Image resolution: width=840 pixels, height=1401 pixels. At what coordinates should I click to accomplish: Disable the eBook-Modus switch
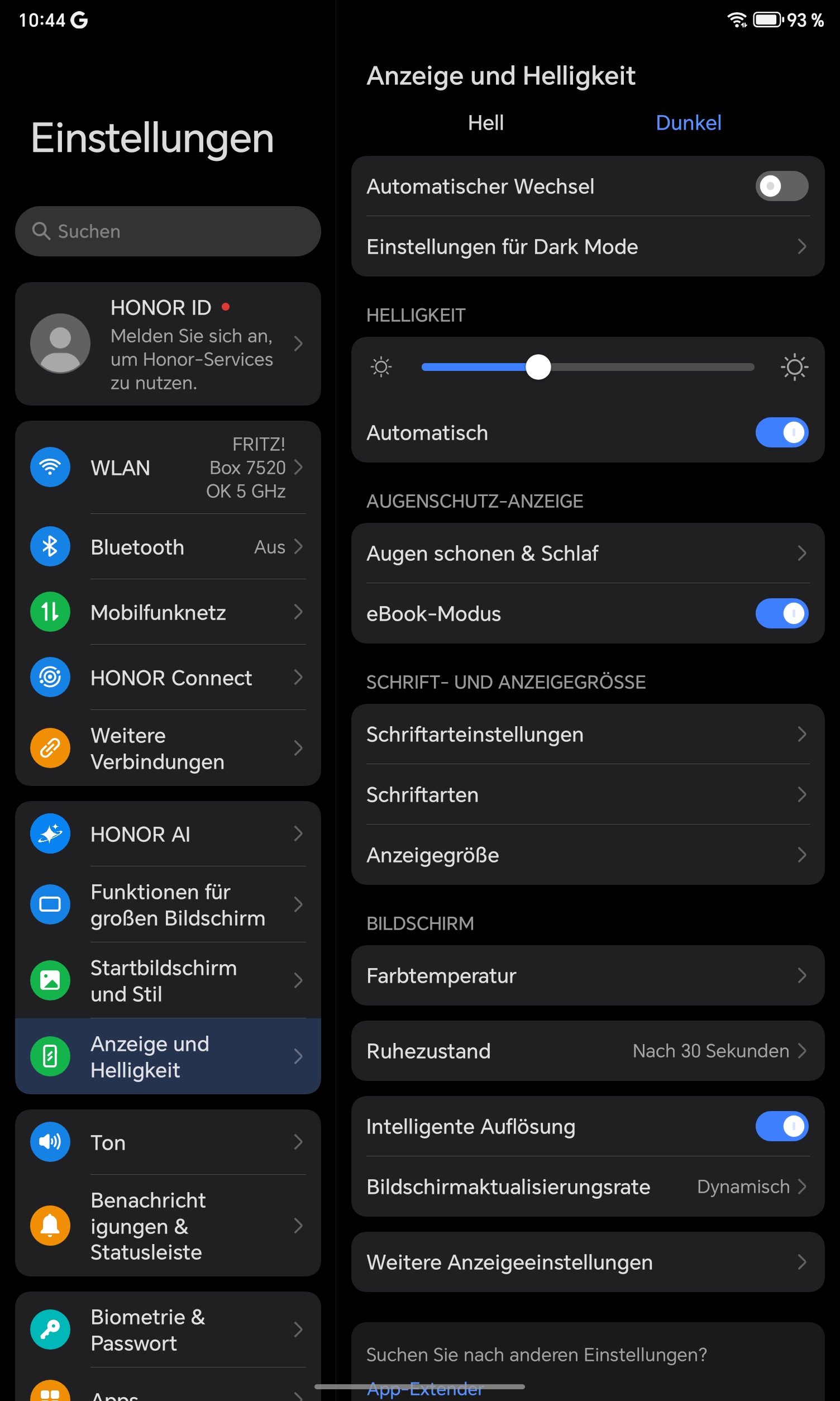(781, 613)
